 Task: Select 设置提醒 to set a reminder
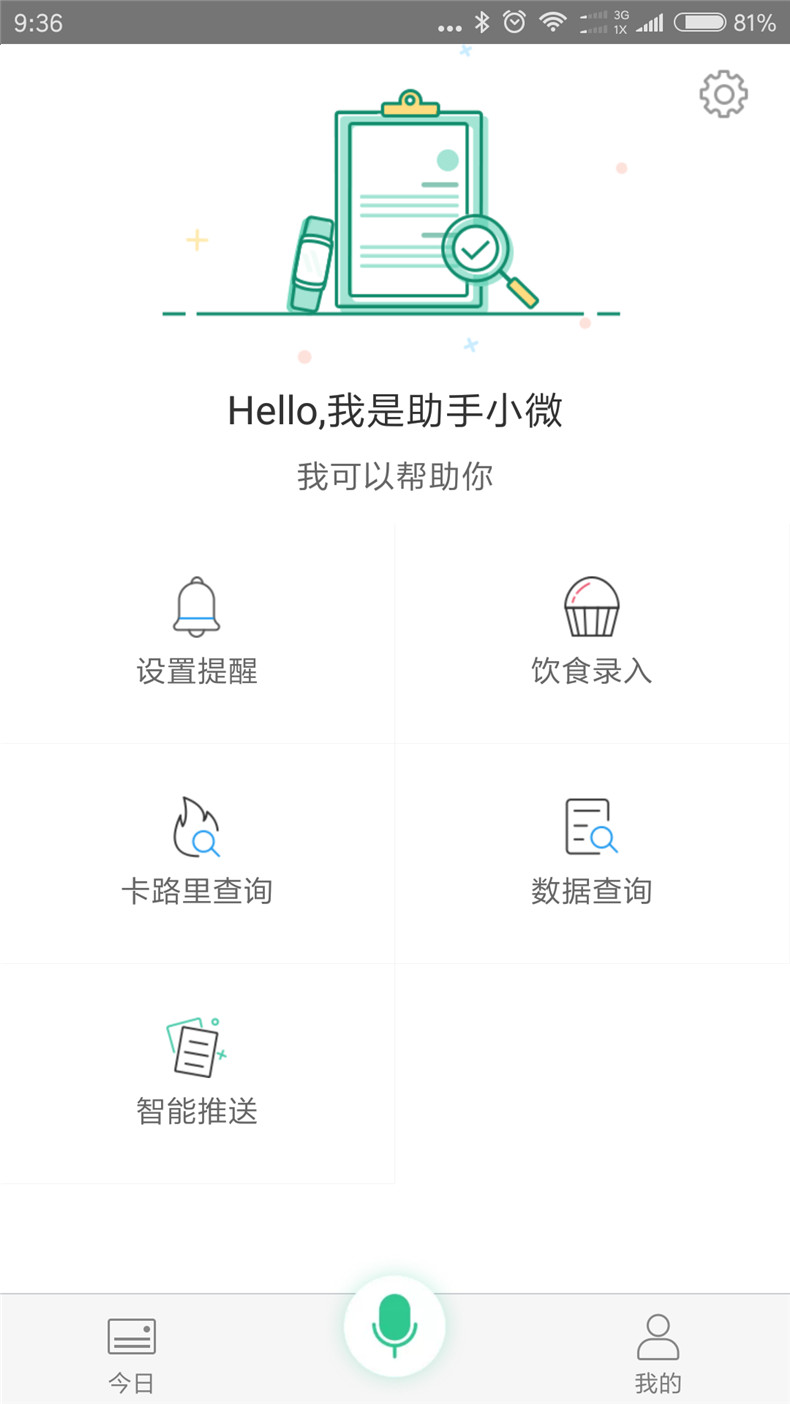point(197,632)
